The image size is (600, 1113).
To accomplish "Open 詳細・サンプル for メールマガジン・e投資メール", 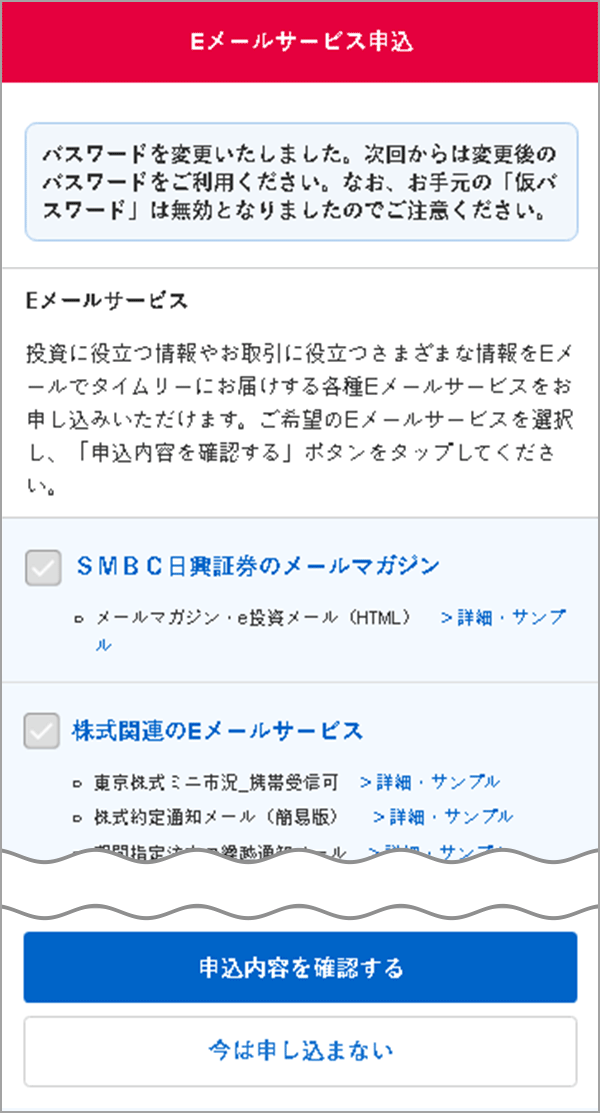I will pos(502,618).
